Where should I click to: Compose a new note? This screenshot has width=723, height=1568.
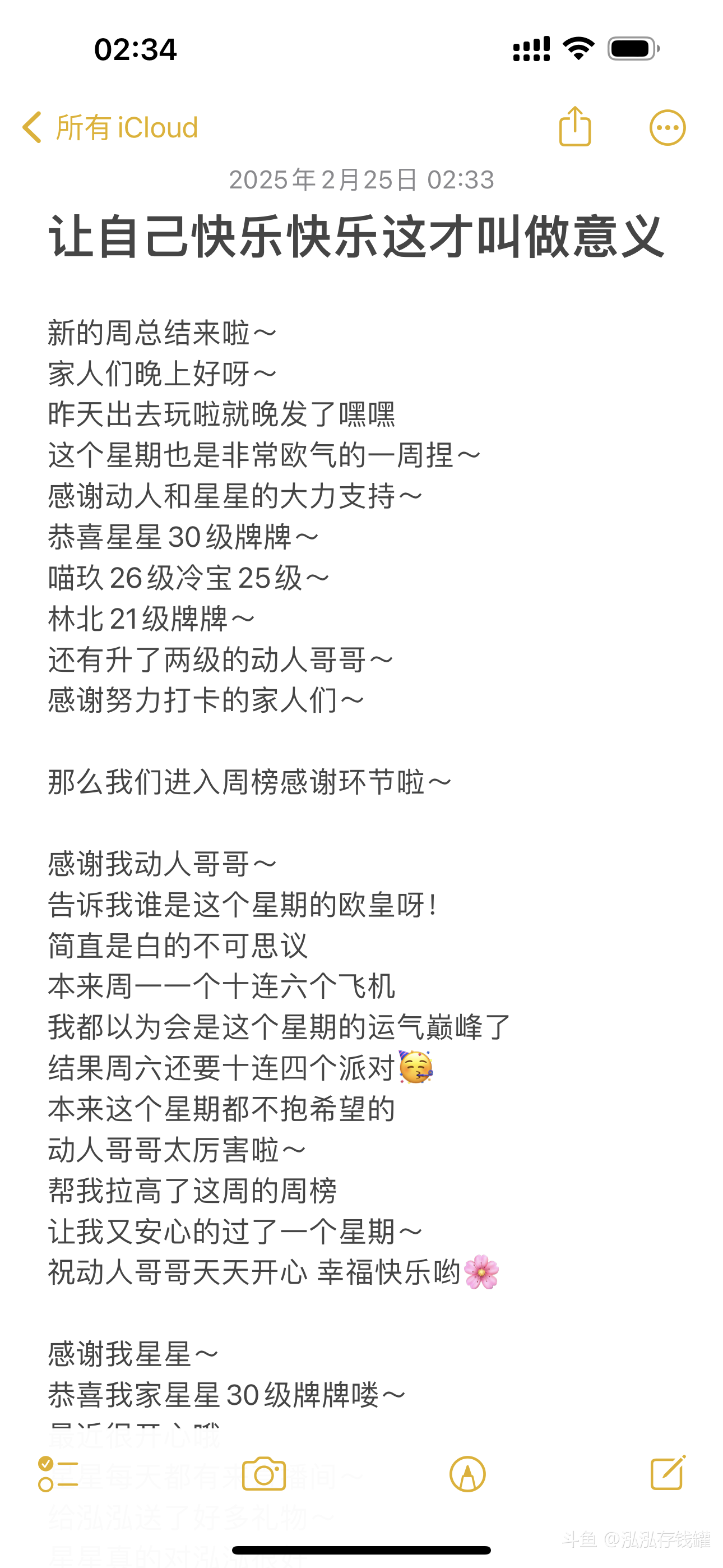[668, 1473]
